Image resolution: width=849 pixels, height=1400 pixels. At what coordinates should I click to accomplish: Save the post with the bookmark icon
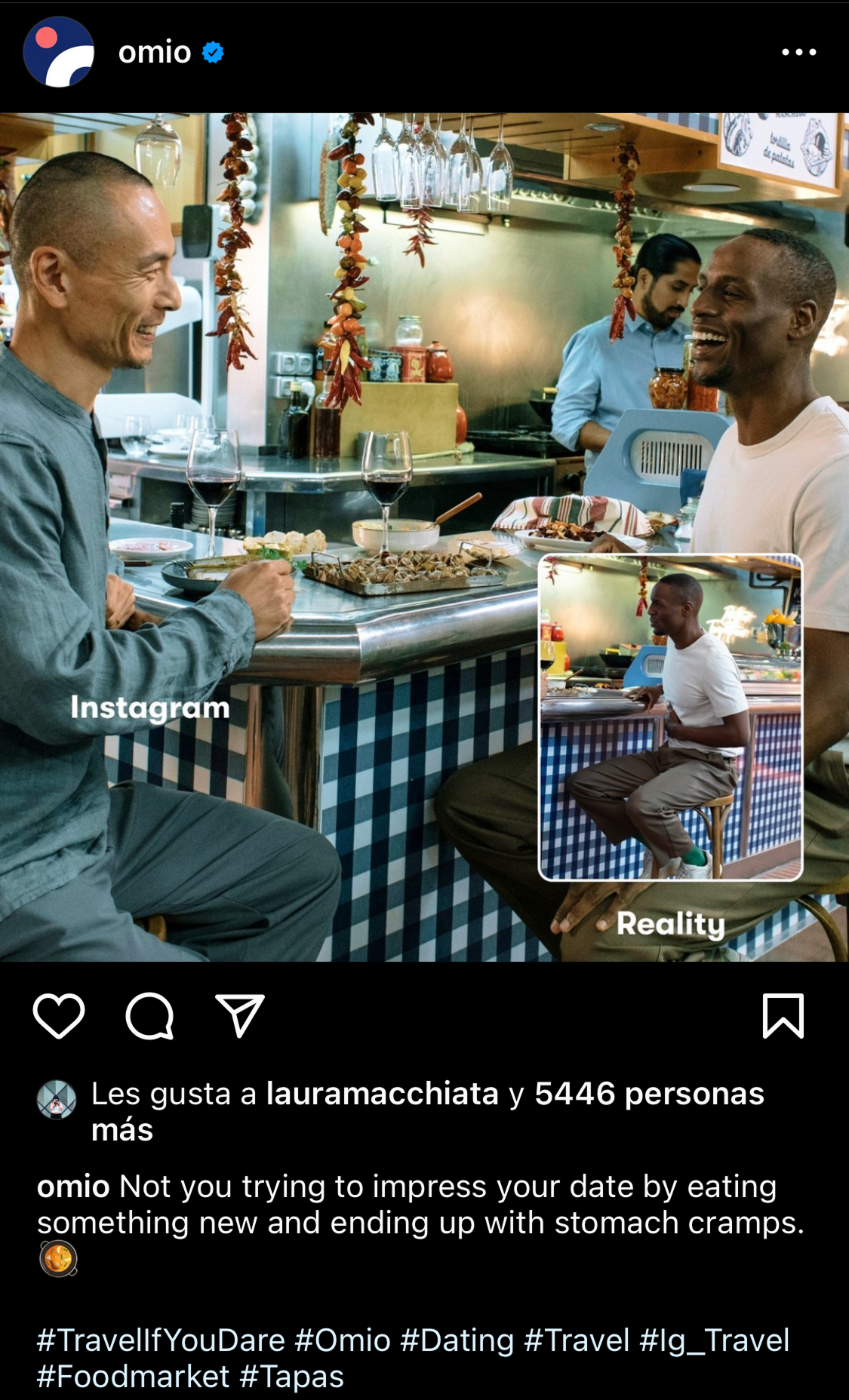(x=783, y=1016)
